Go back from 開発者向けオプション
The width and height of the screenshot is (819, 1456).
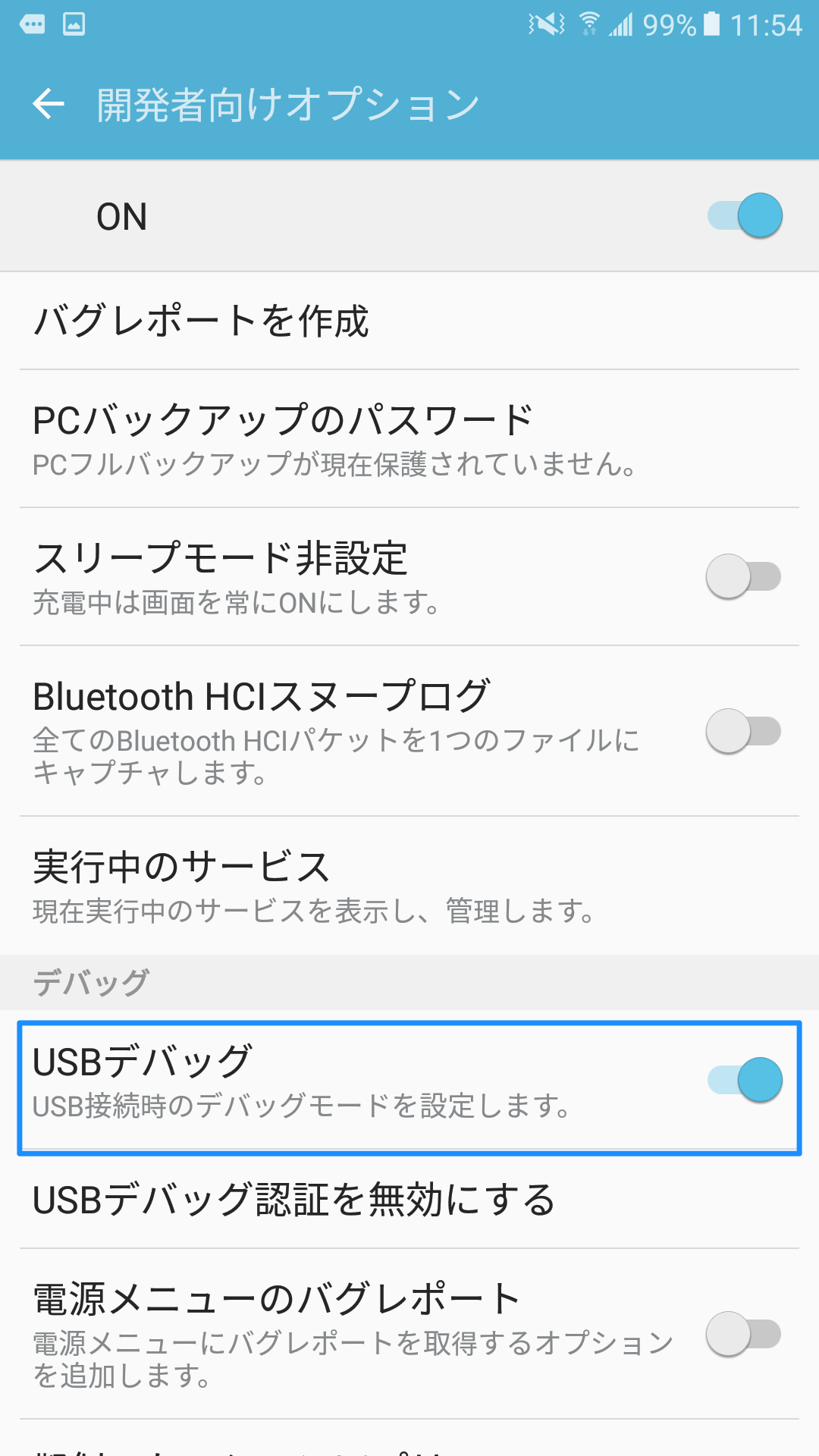coord(49,104)
